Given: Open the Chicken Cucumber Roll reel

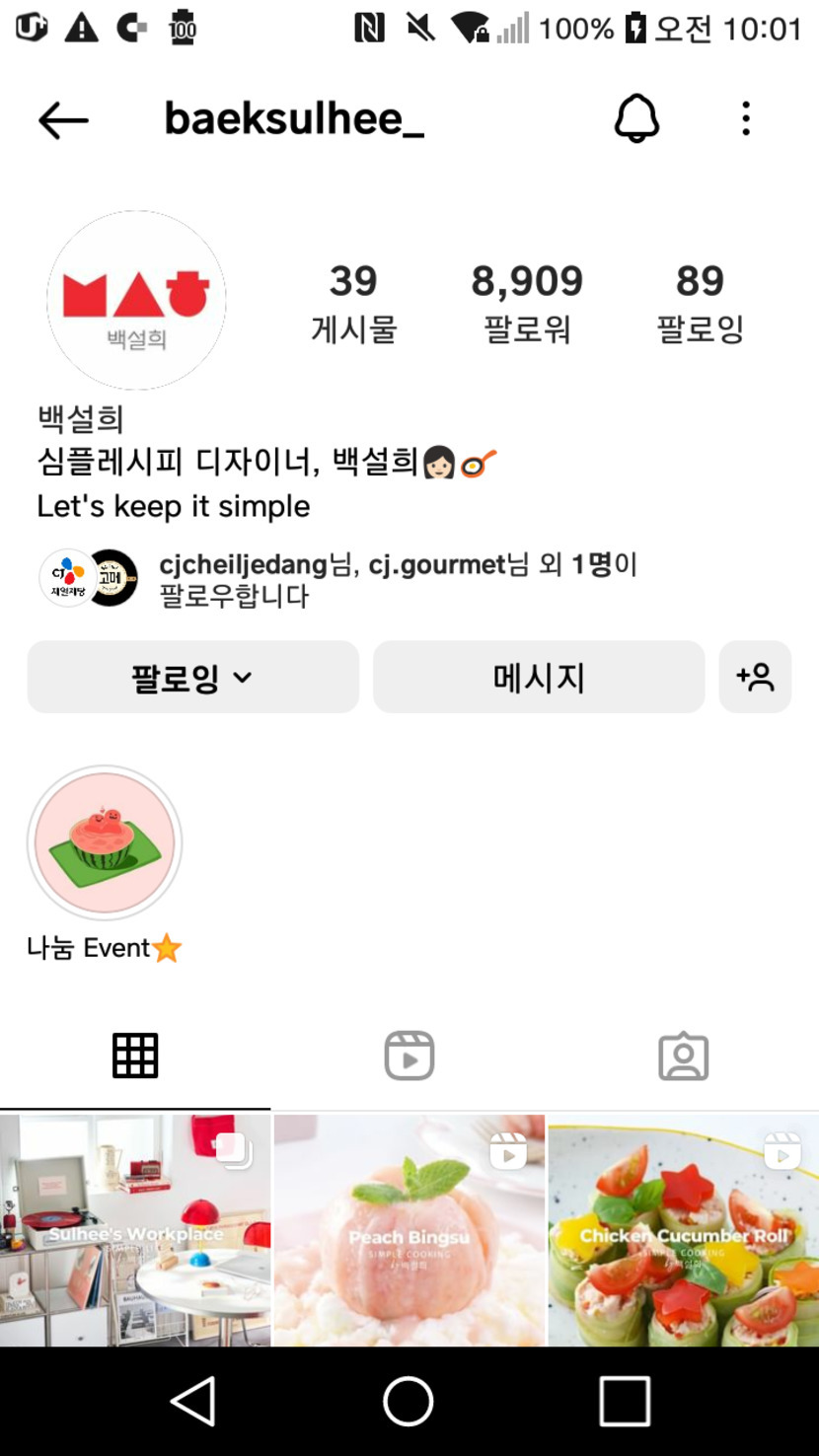Looking at the screenshot, I should point(684,1230).
